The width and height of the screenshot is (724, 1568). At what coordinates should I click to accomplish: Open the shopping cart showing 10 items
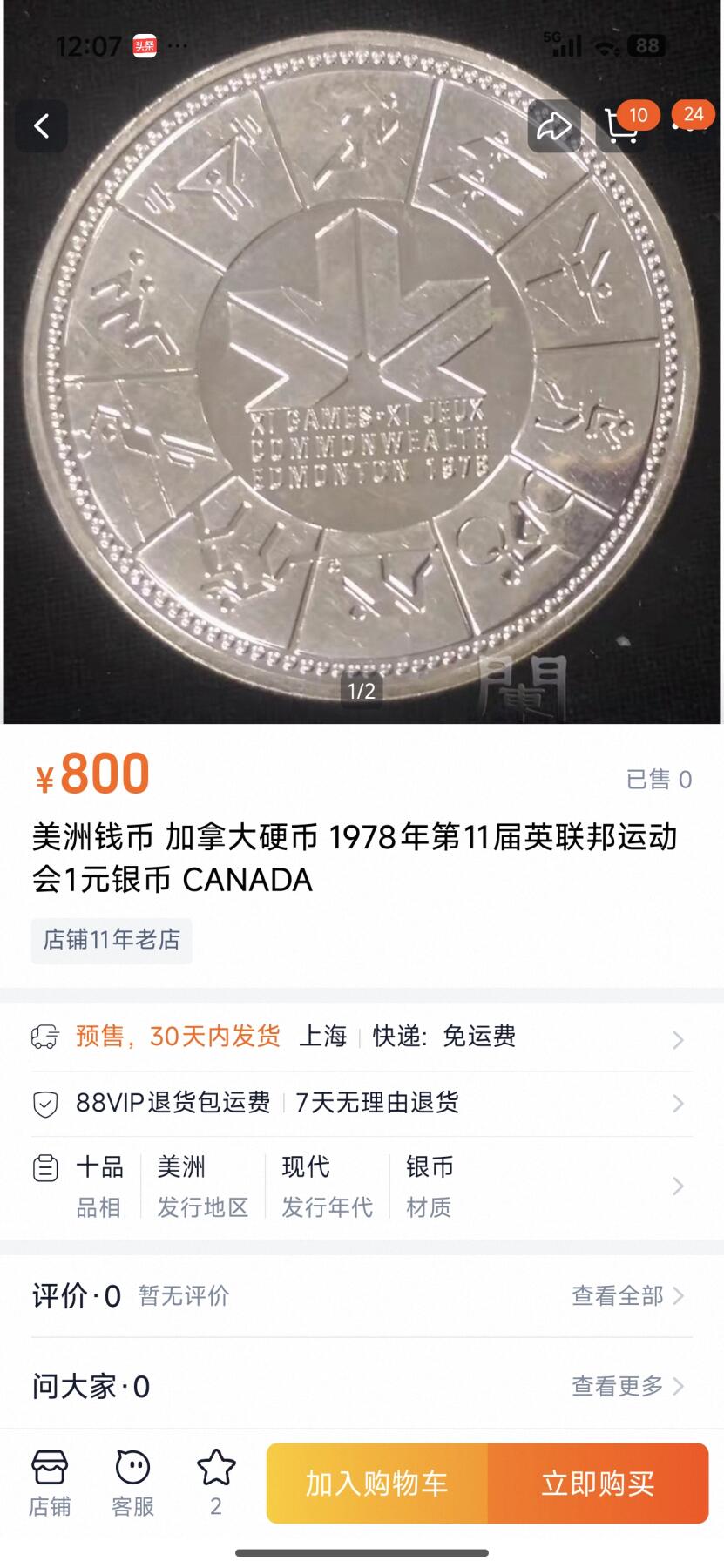tap(620, 129)
